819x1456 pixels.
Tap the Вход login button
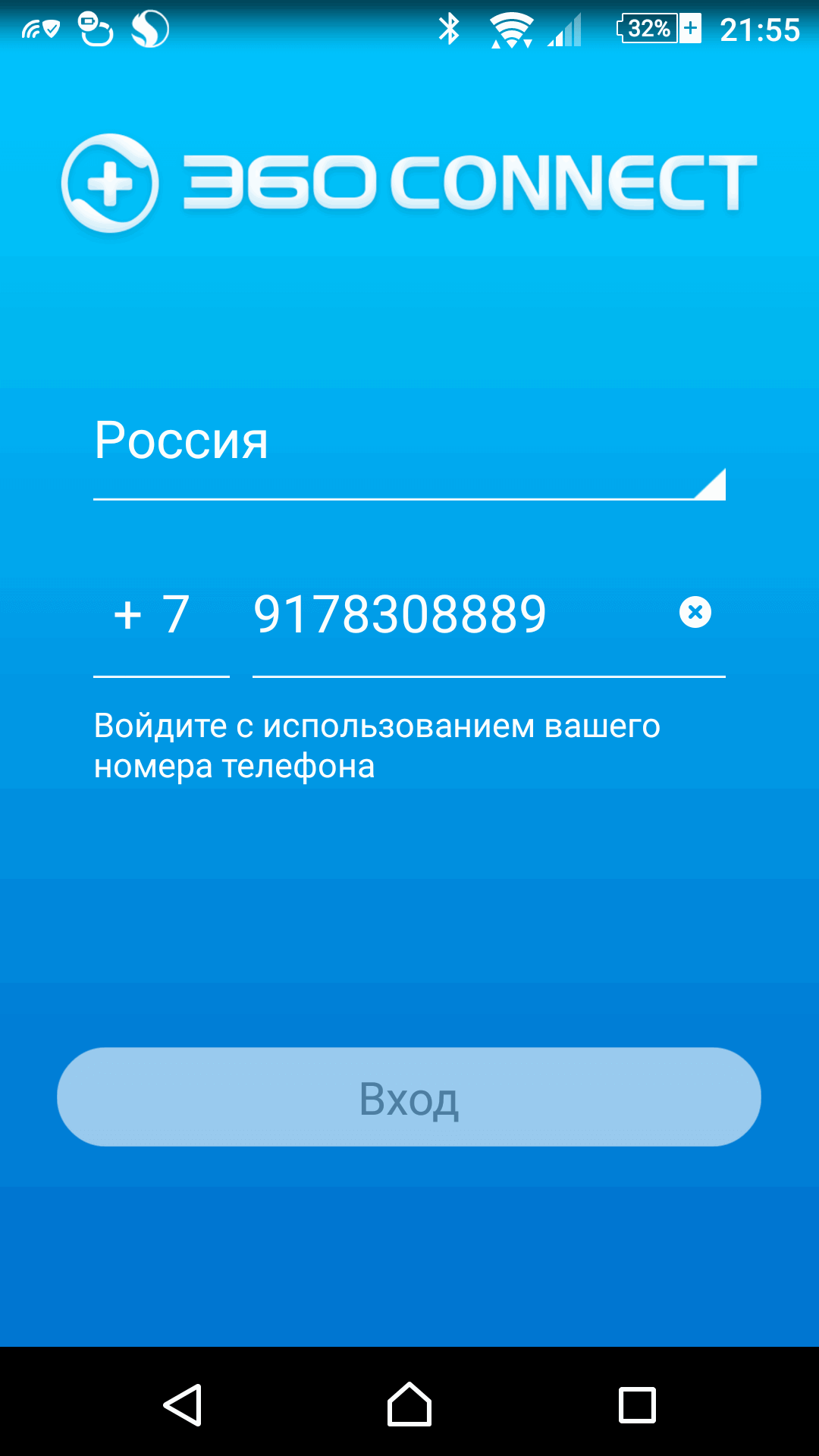click(409, 1097)
